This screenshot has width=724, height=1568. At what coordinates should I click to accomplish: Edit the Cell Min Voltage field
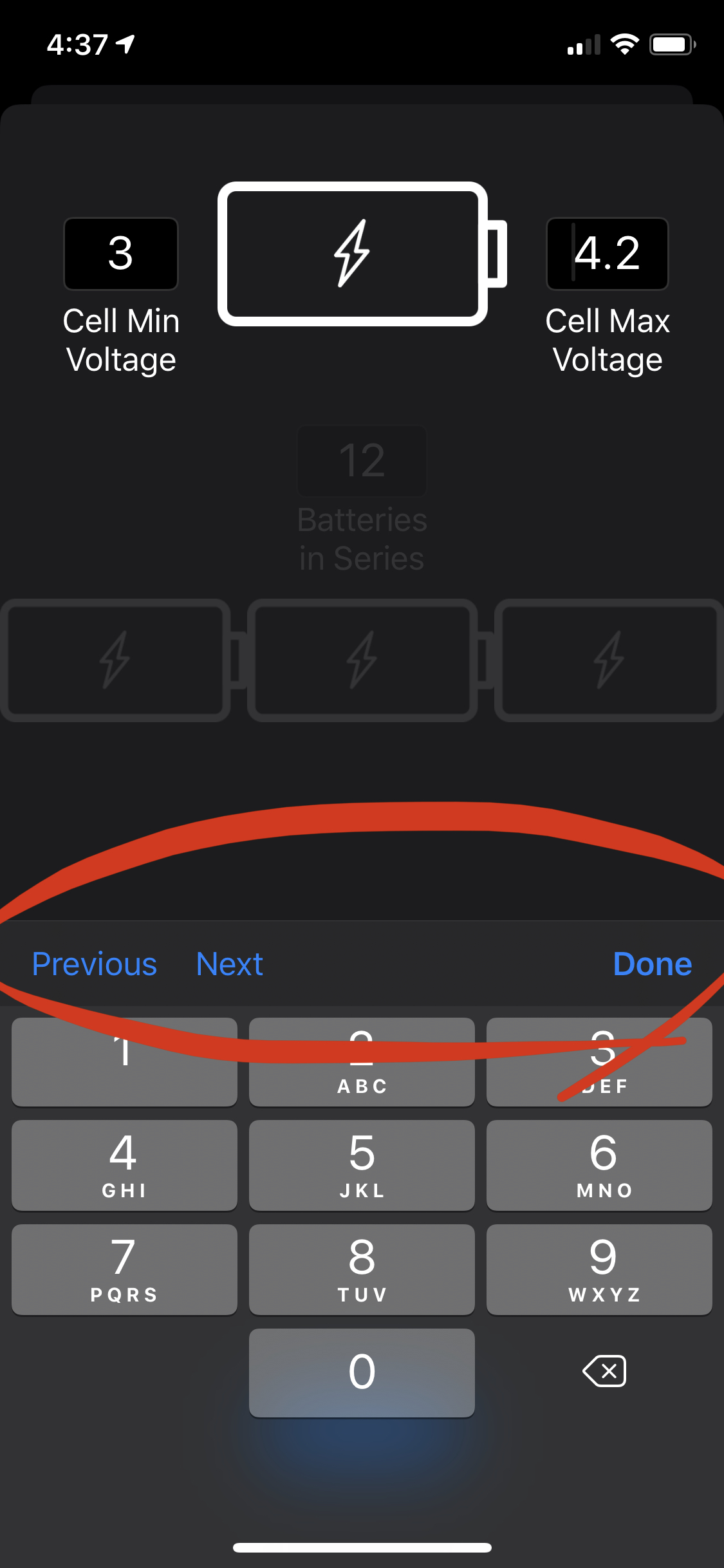121,254
